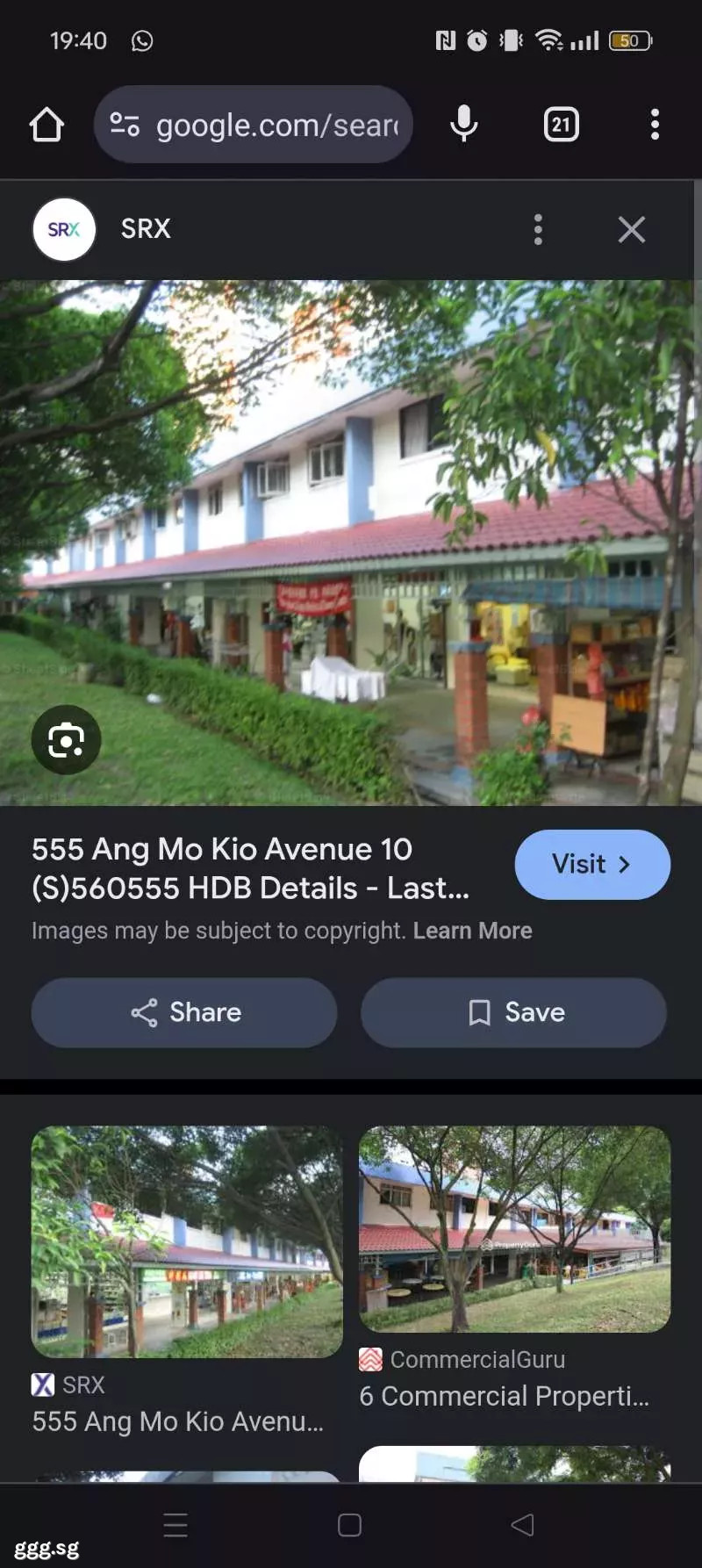Go to the browser home page
702x1568 pixels.
[47, 125]
